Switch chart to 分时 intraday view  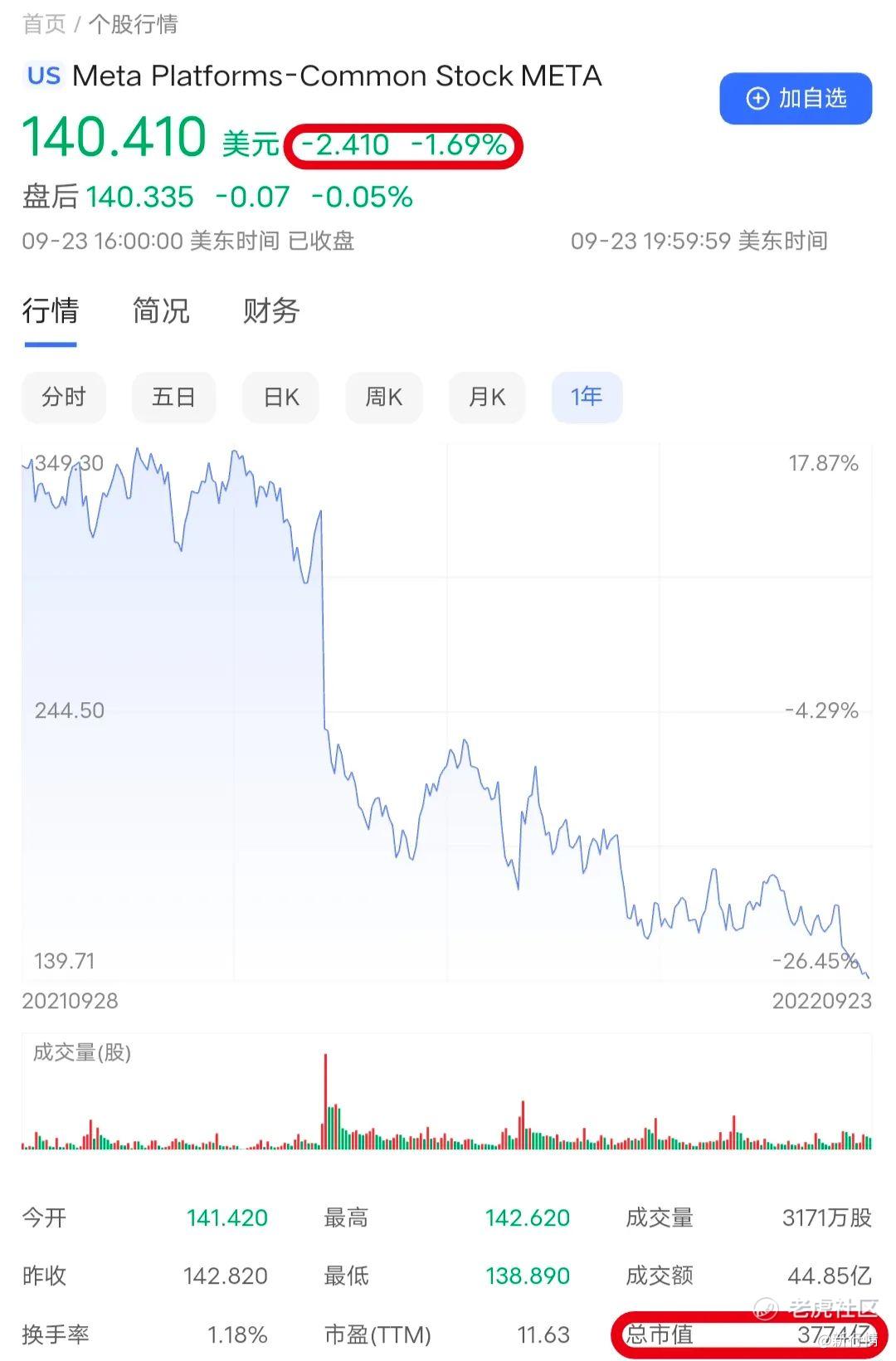63,398
